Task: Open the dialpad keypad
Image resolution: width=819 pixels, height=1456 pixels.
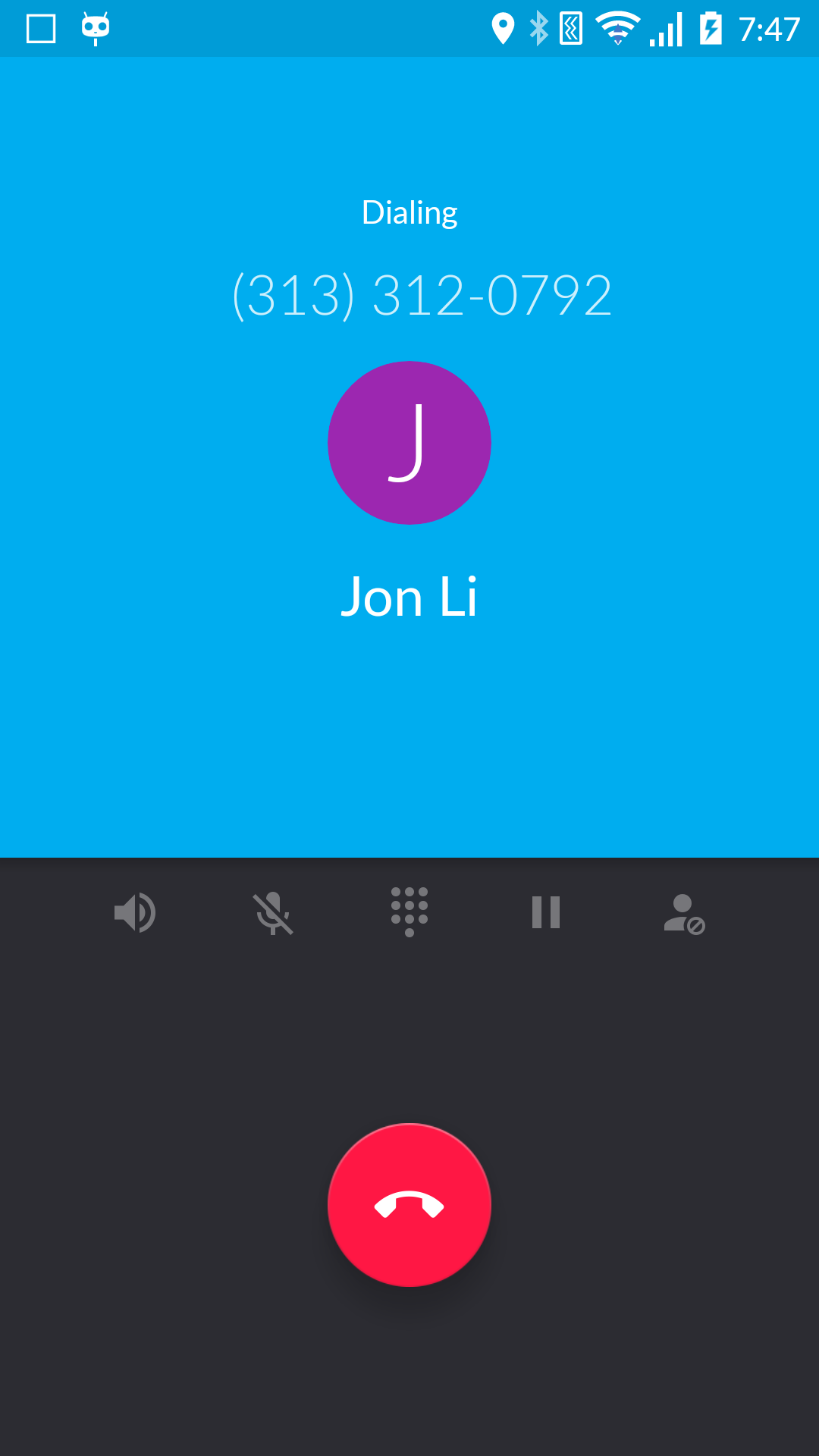Action: pyautogui.click(x=409, y=912)
